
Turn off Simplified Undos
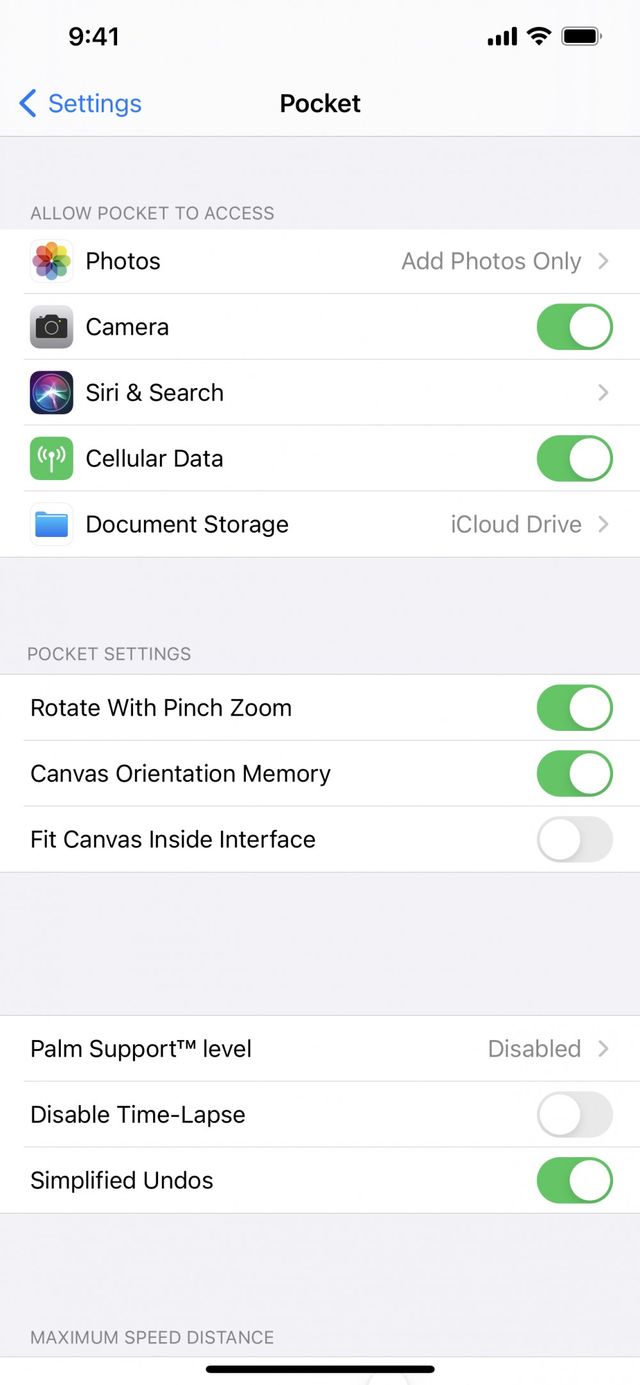click(x=574, y=1181)
